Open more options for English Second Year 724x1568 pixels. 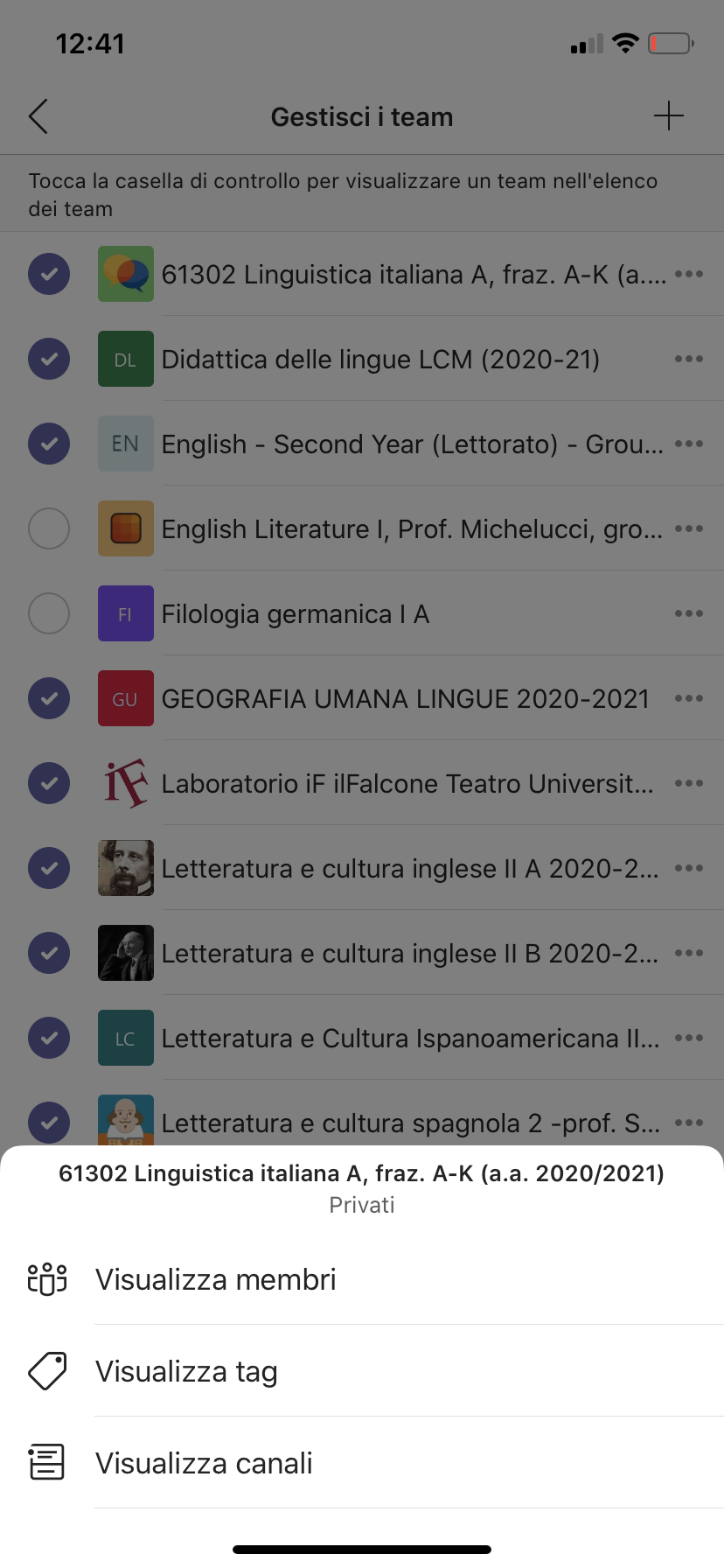(689, 444)
